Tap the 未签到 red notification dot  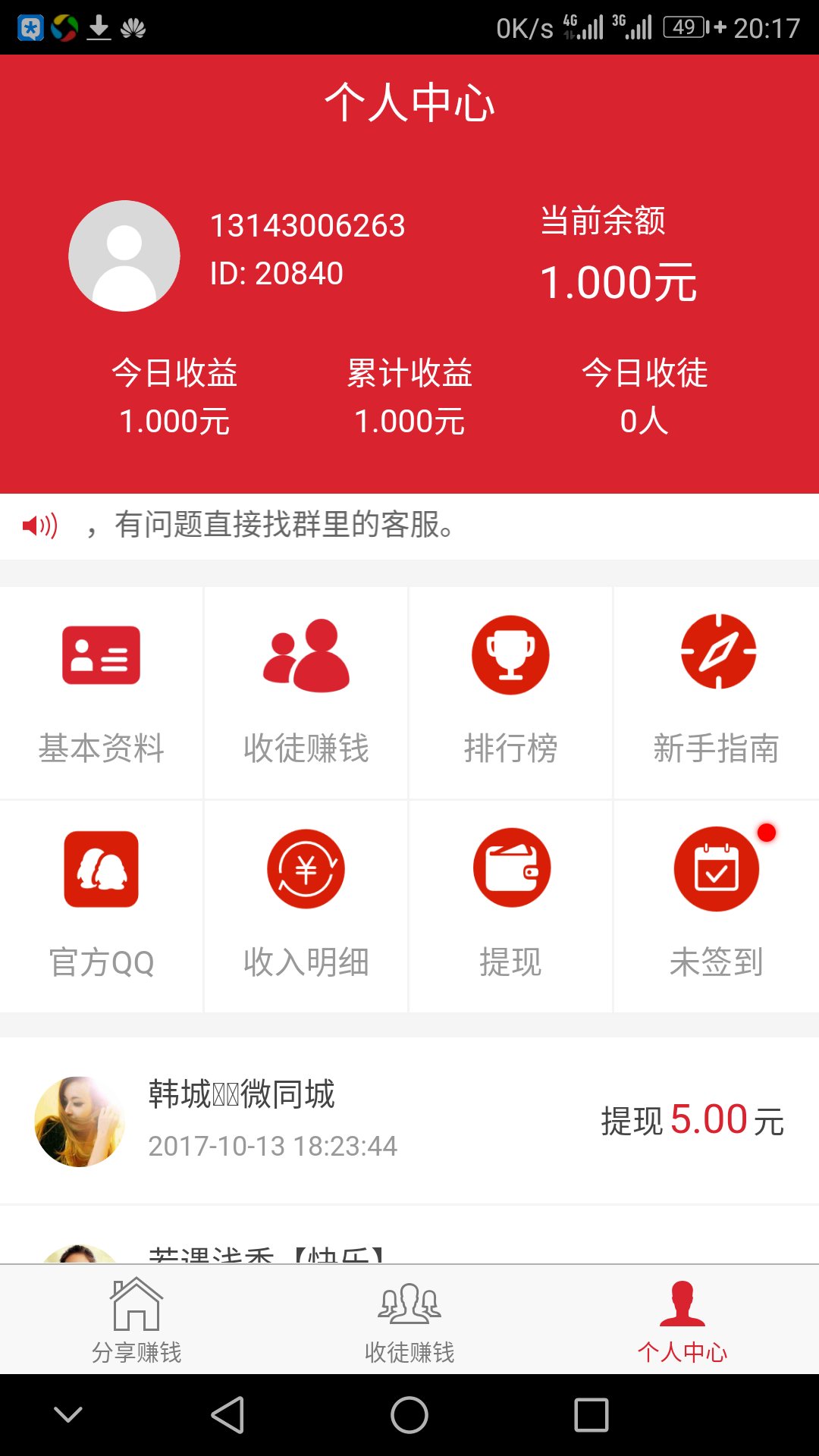[x=766, y=833]
